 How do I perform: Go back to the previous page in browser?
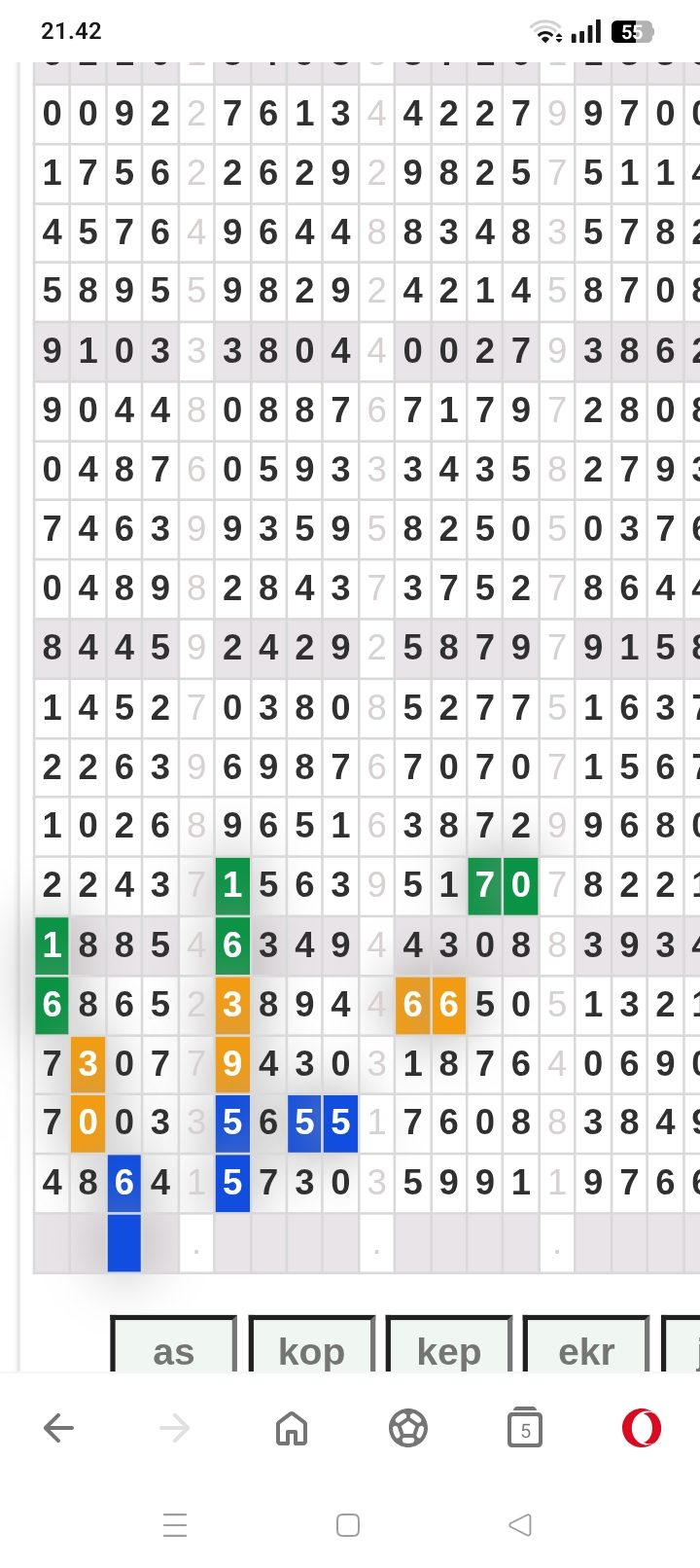point(58,1428)
